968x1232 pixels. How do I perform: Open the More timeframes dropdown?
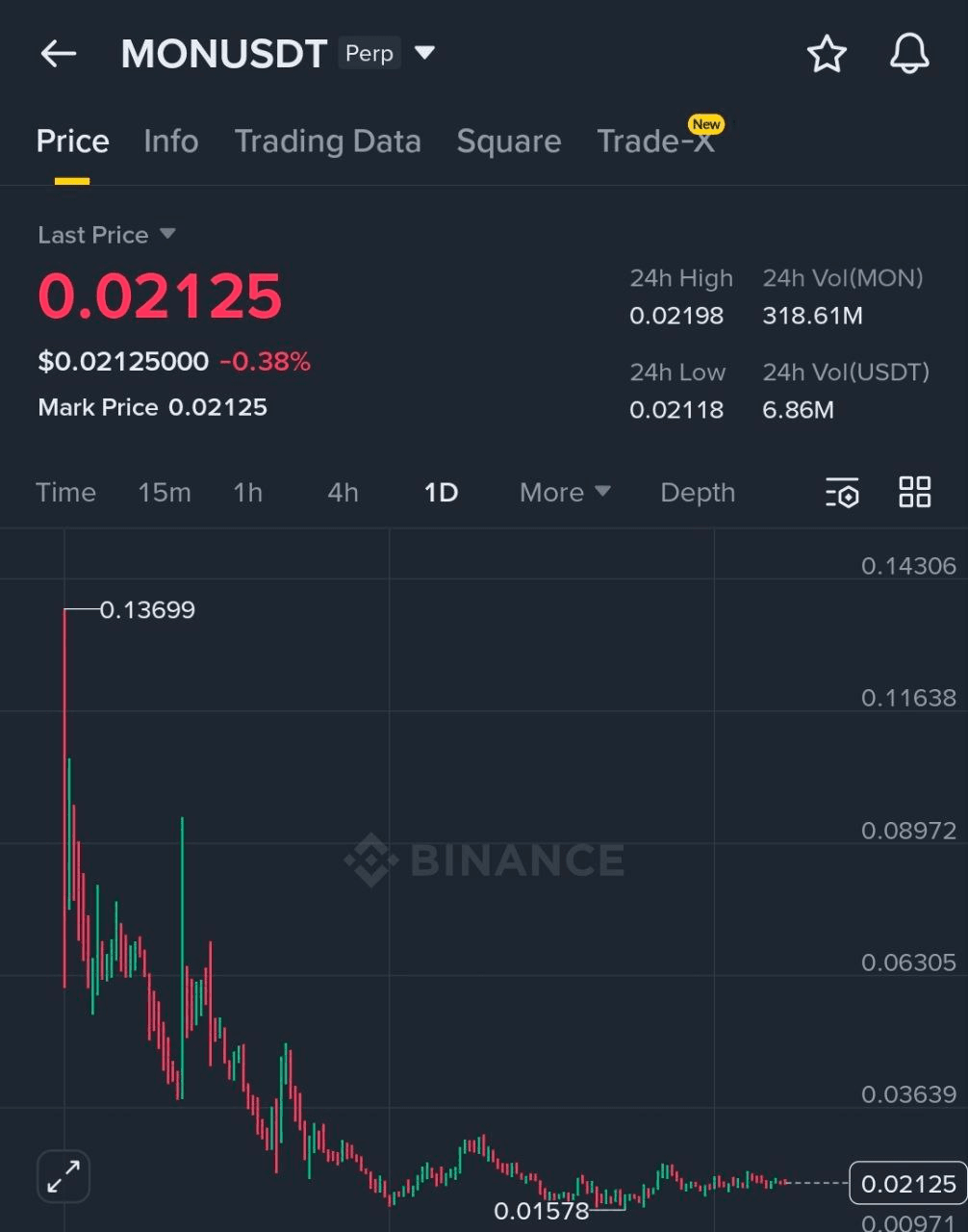pos(563,493)
